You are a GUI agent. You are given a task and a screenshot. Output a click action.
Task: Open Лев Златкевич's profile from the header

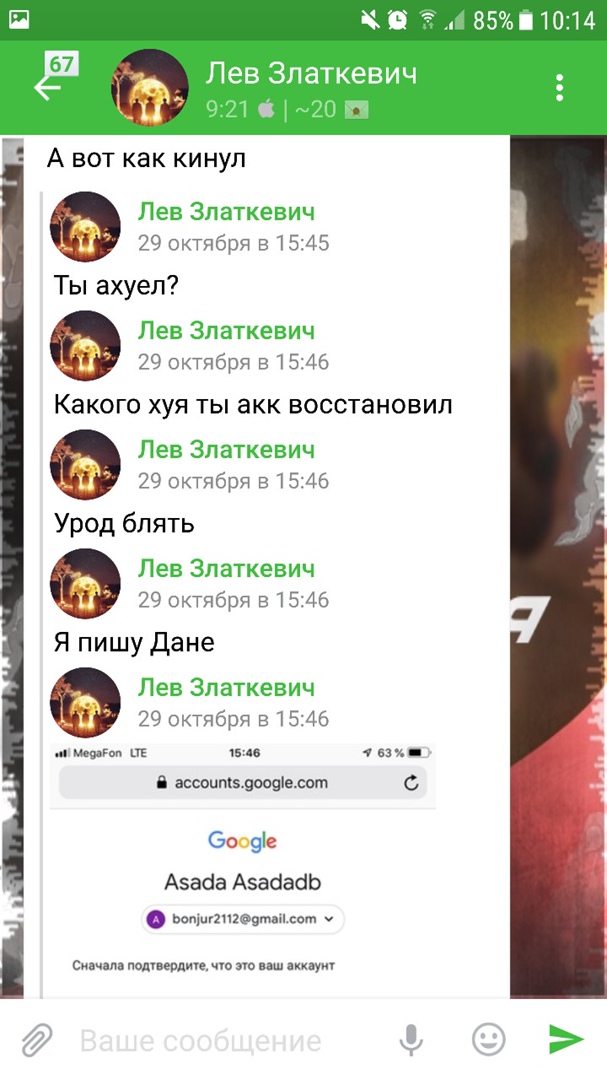click(x=311, y=74)
